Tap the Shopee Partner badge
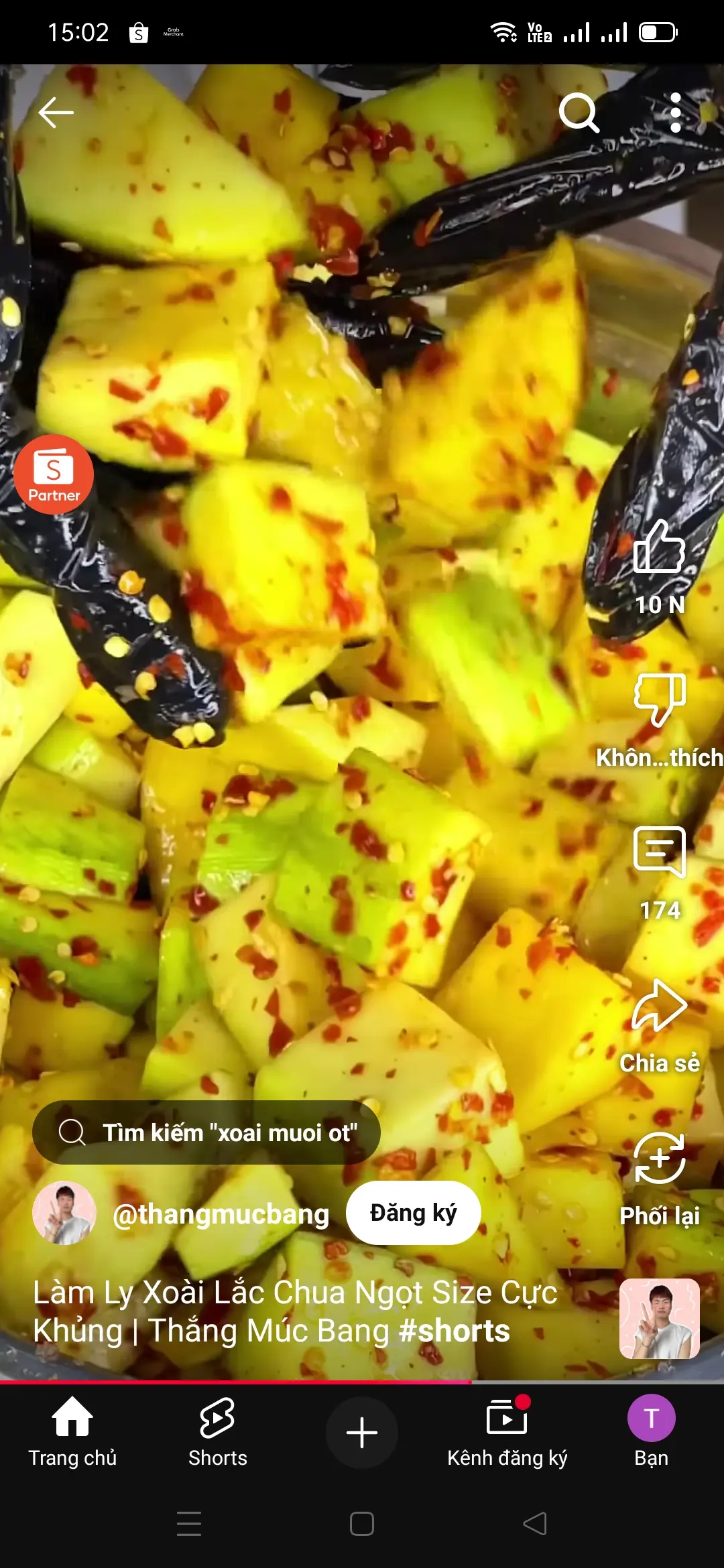 [54, 474]
